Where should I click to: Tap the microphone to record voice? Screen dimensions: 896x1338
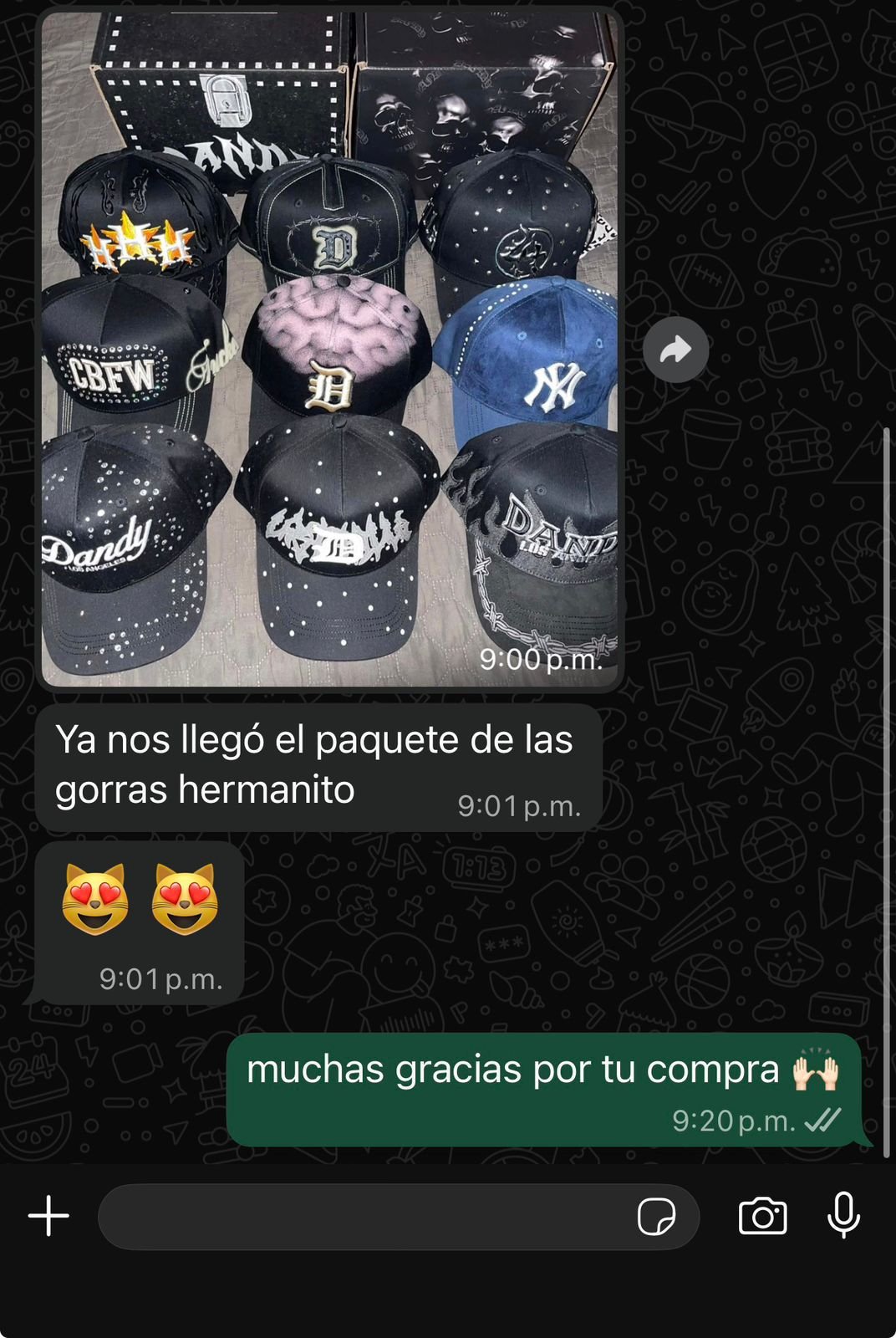pyautogui.click(x=843, y=1215)
